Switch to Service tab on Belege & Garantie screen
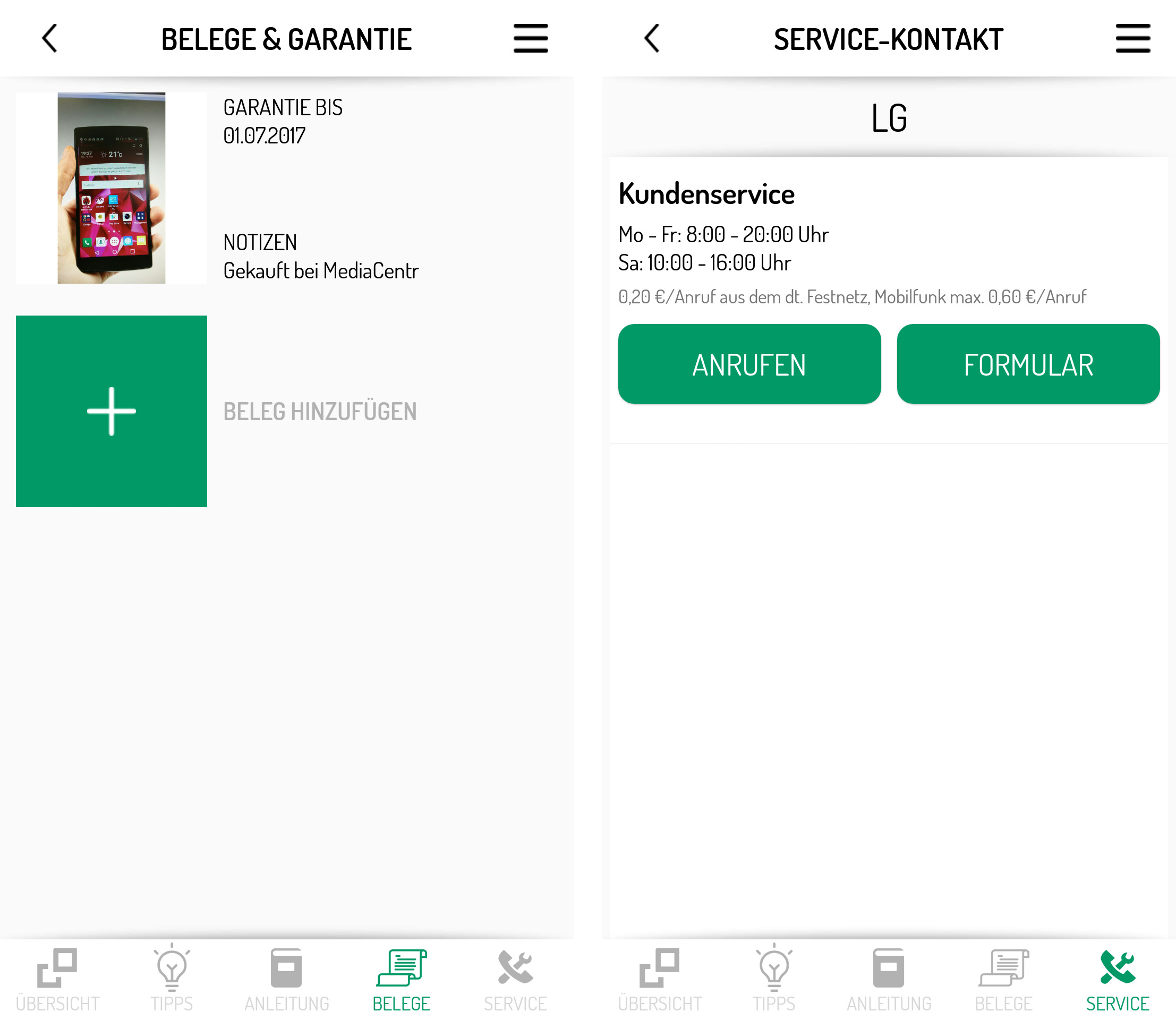 tap(515, 979)
